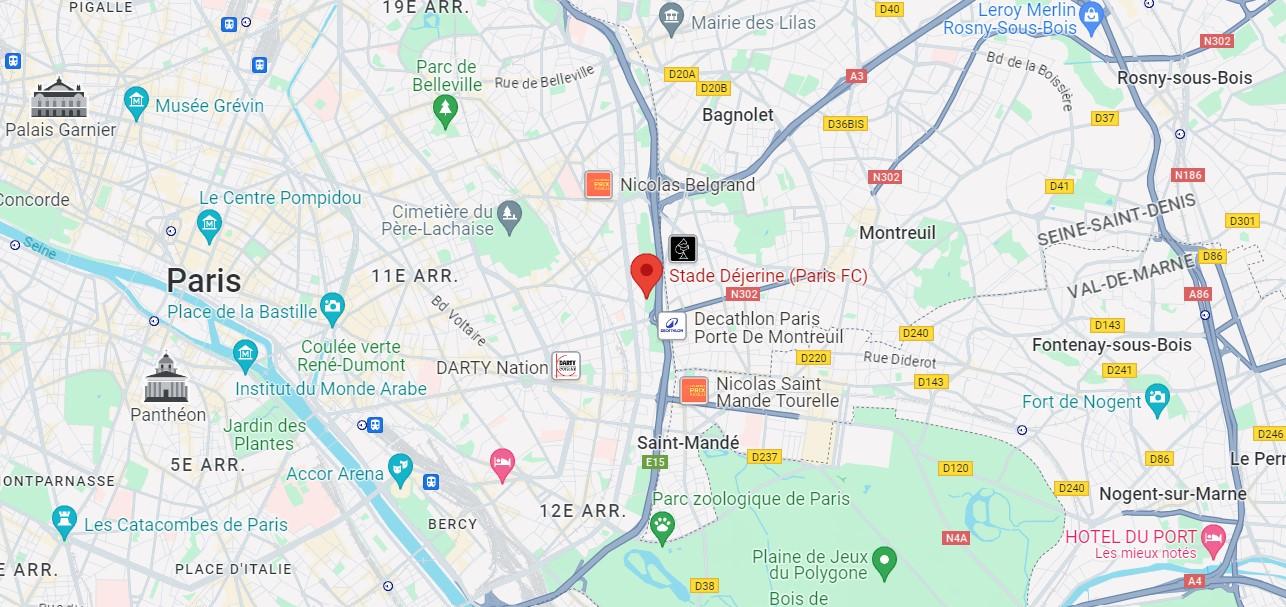
Task: Tap the Place de la Bastille marker
Action: 332,305
